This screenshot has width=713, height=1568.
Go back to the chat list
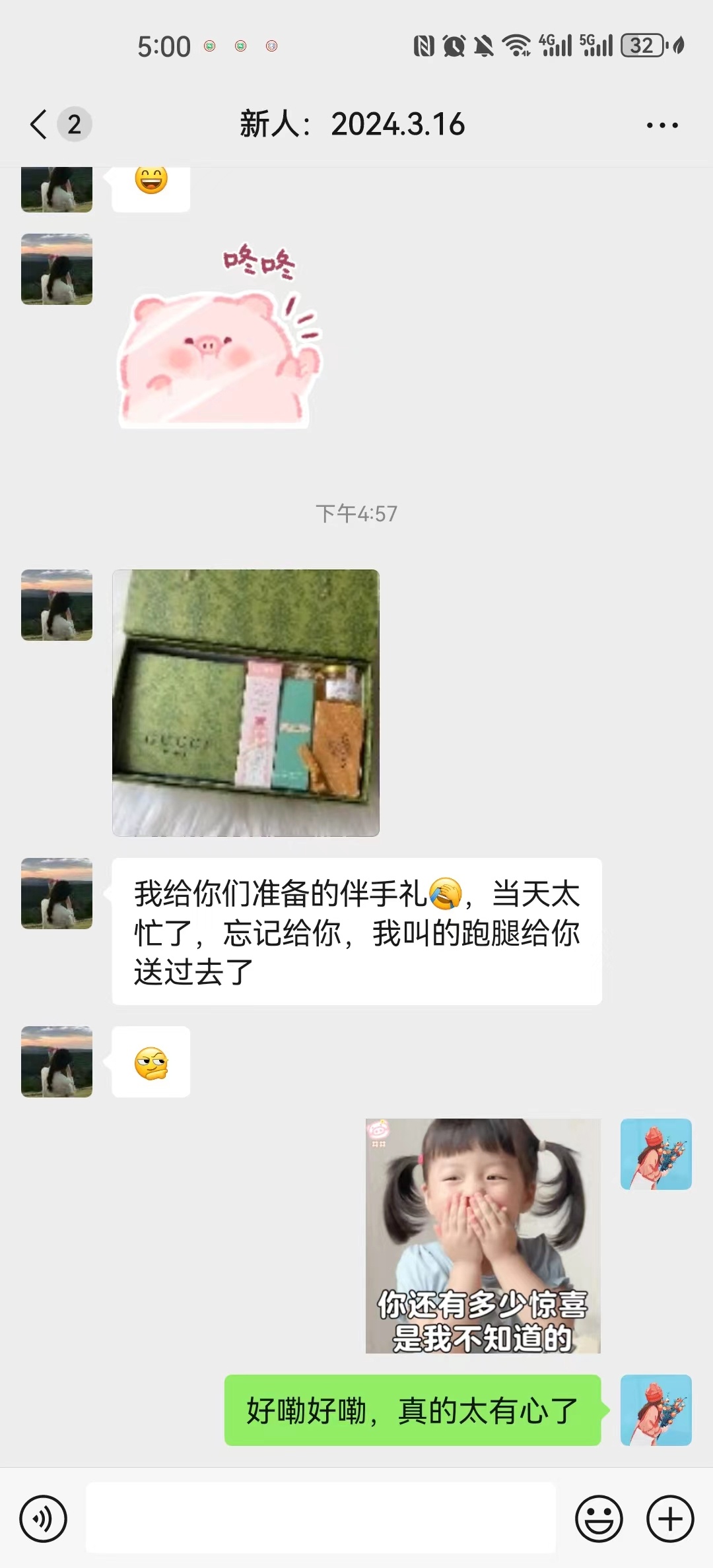click(x=40, y=124)
